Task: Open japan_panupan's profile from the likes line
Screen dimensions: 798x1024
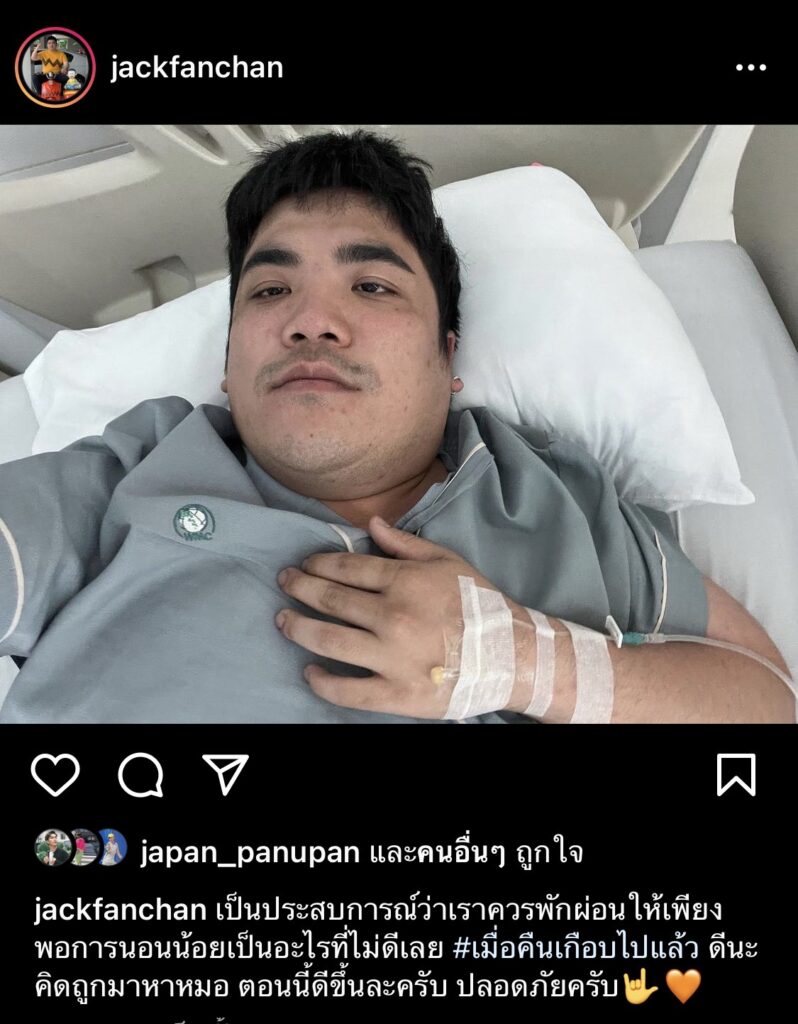Action: tap(249, 852)
